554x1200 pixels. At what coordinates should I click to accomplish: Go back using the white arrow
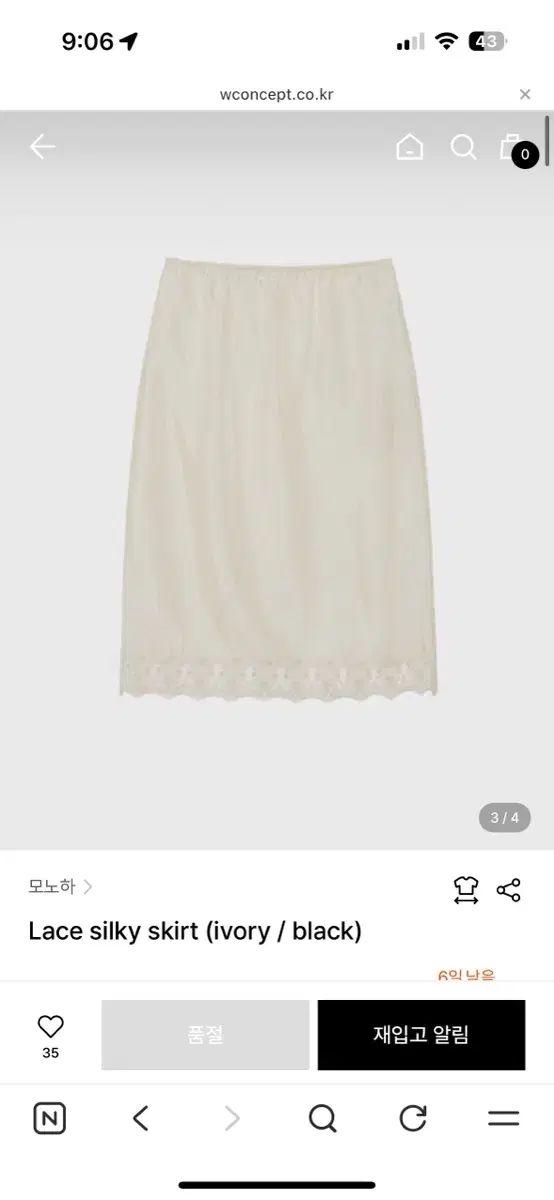click(42, 147)
